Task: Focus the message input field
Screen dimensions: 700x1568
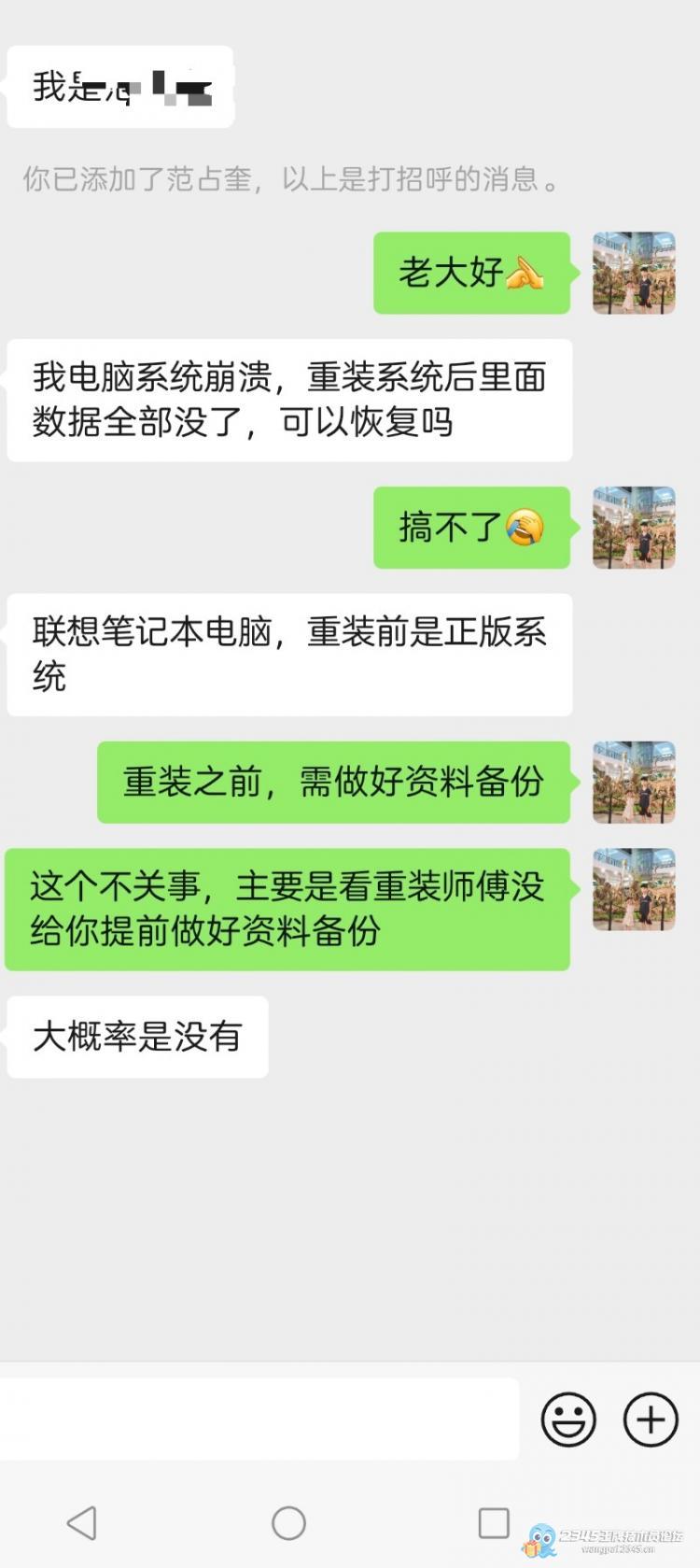Action: click(259, 1420)
